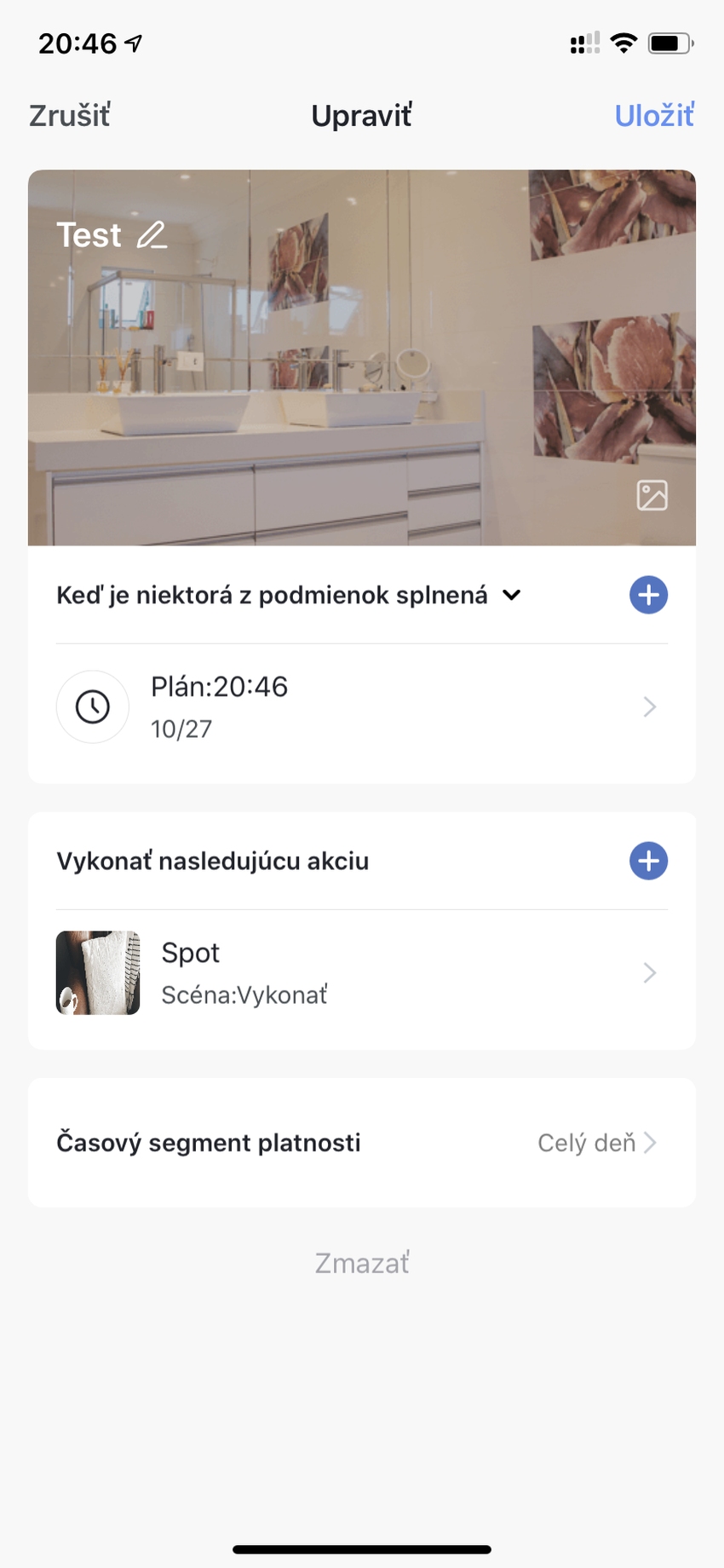Edit the Test name pencil icon

coord(152,235)
